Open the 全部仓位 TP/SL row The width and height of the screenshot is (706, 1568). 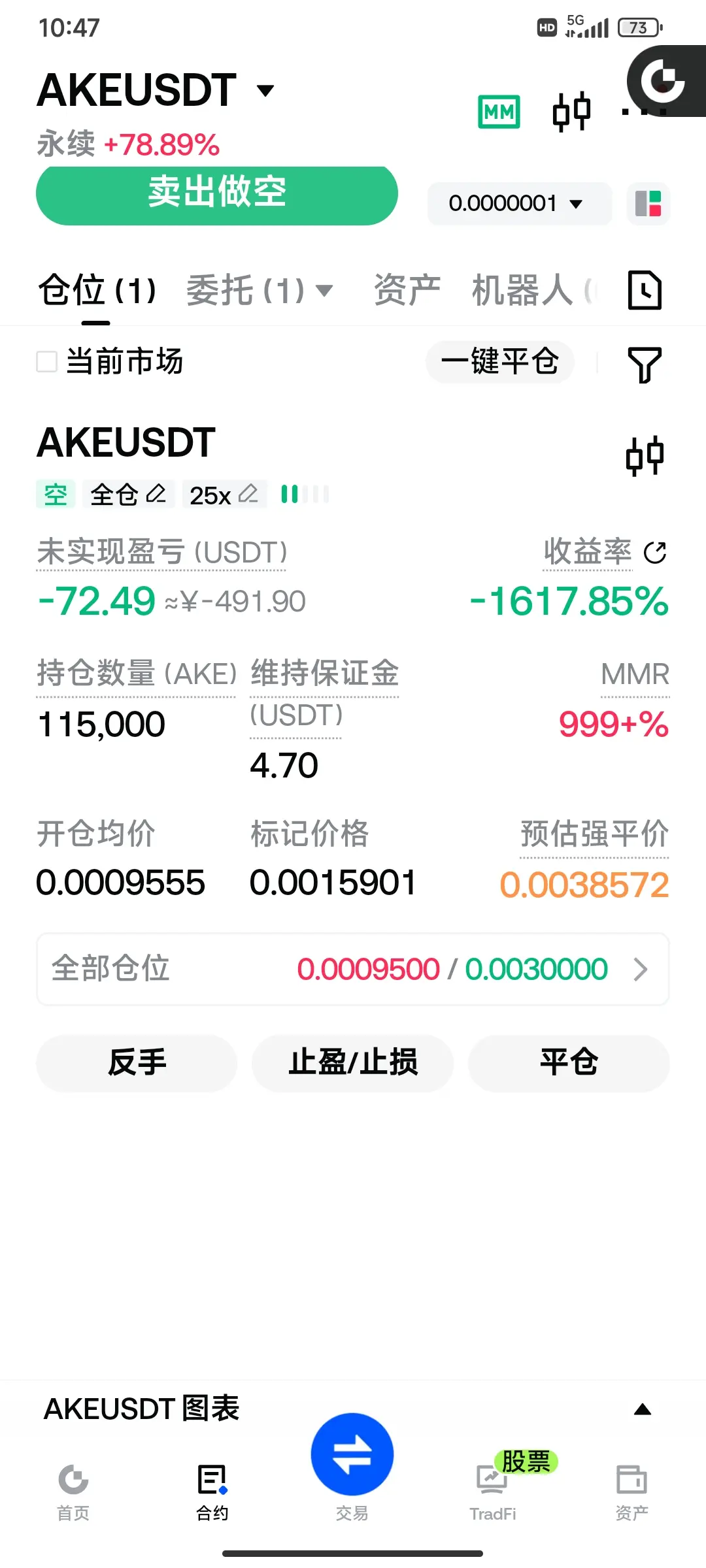point(353,969)
